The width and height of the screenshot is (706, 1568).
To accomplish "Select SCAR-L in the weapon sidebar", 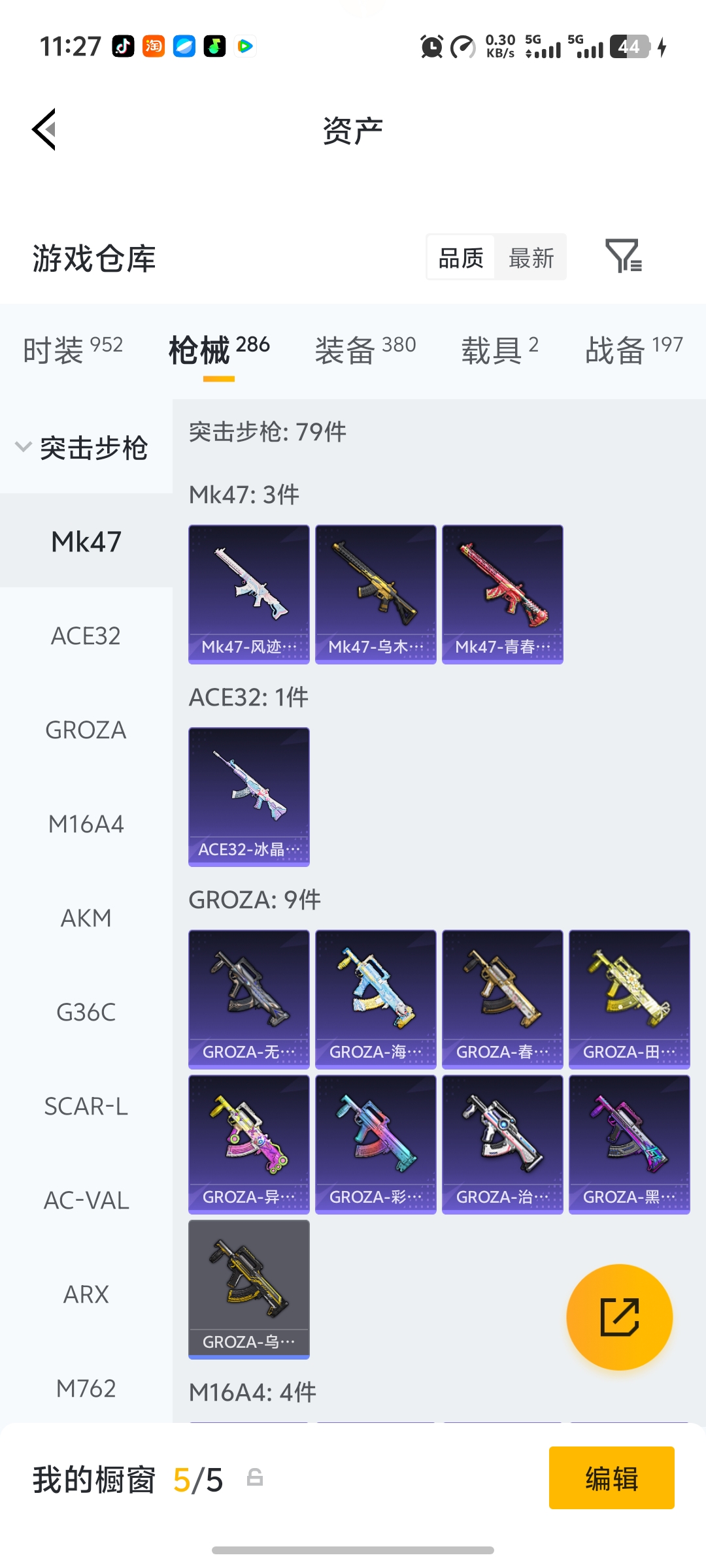I will point(86,1106).
